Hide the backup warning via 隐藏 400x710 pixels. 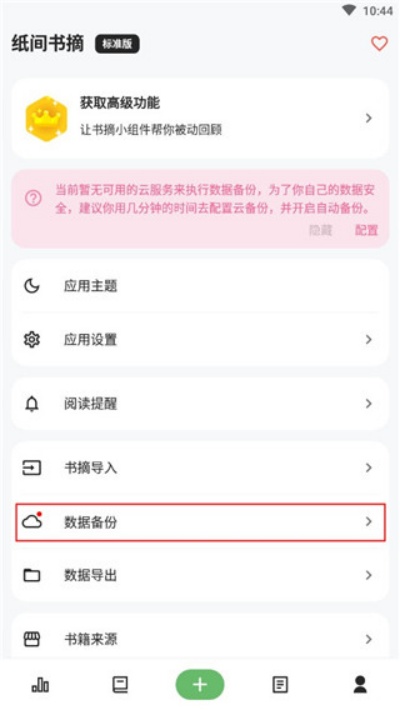point(320,230)
